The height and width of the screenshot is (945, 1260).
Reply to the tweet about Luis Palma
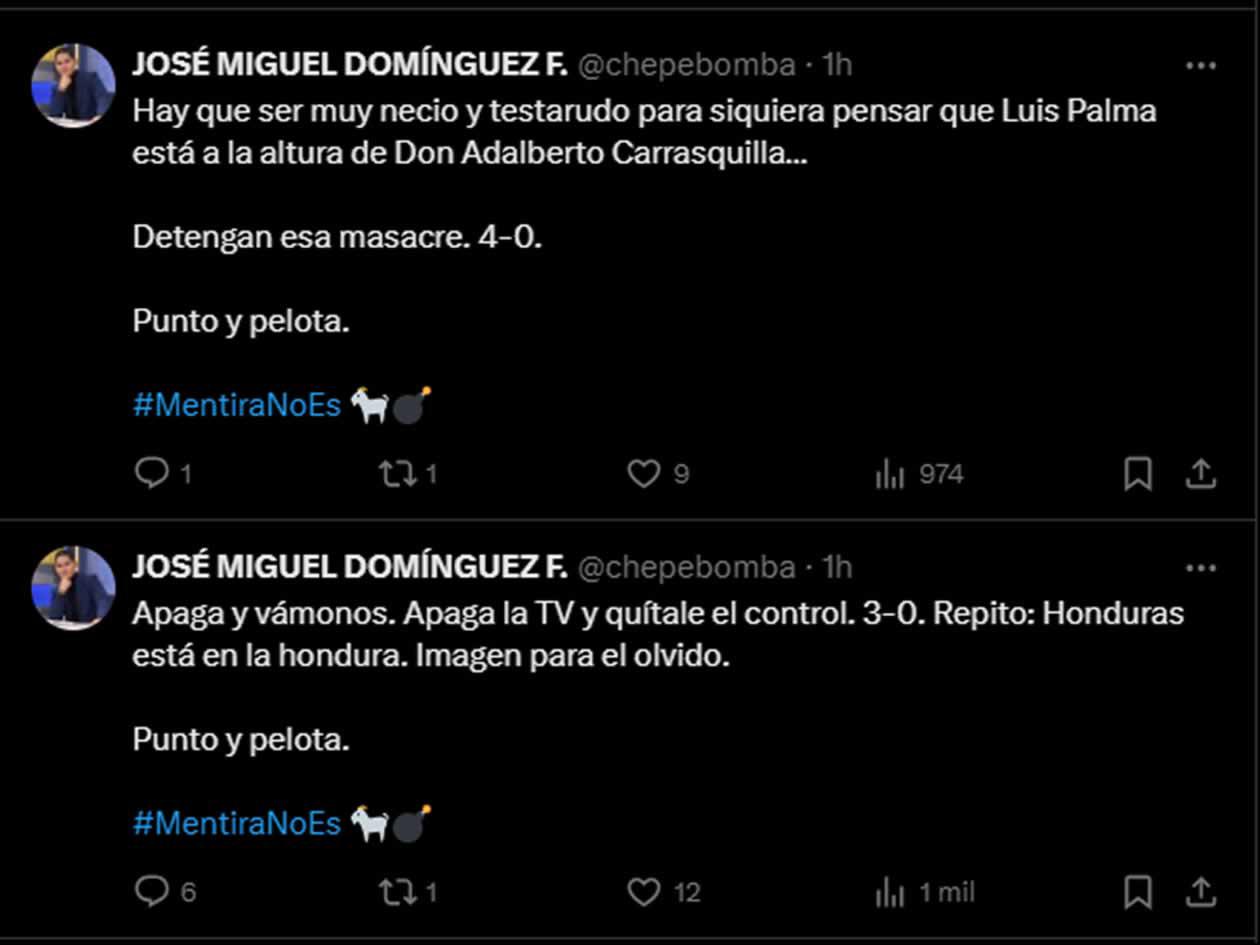click(x=151, y=473)
